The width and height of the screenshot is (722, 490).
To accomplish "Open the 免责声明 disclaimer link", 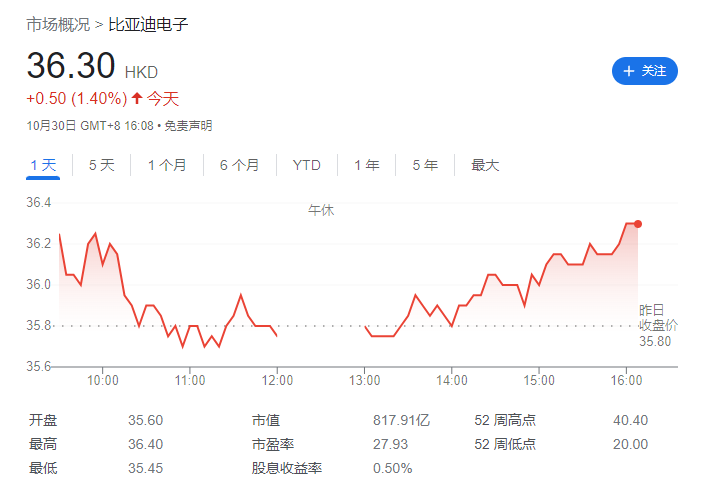I will 188,126.
